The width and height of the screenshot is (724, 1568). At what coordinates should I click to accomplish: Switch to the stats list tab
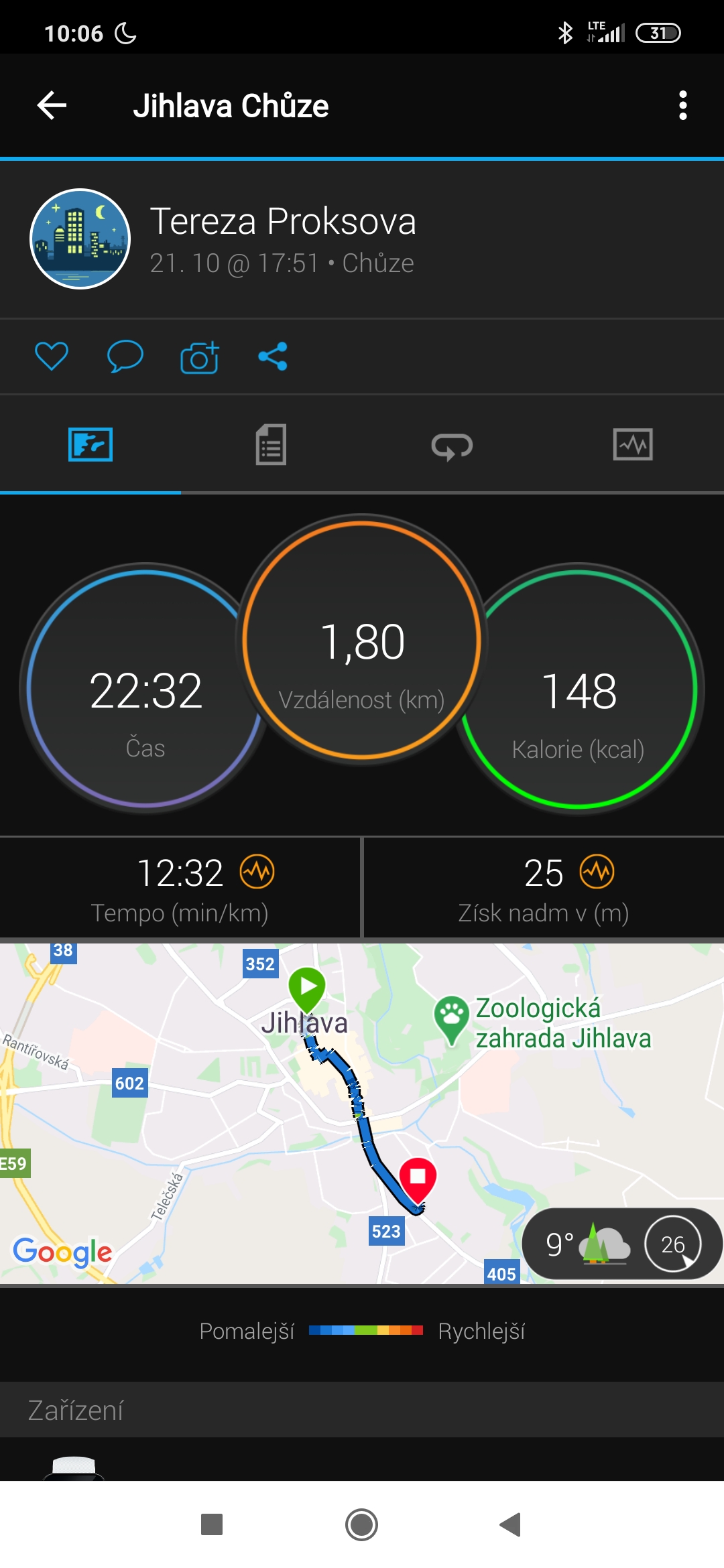click(x=271, y=444)
